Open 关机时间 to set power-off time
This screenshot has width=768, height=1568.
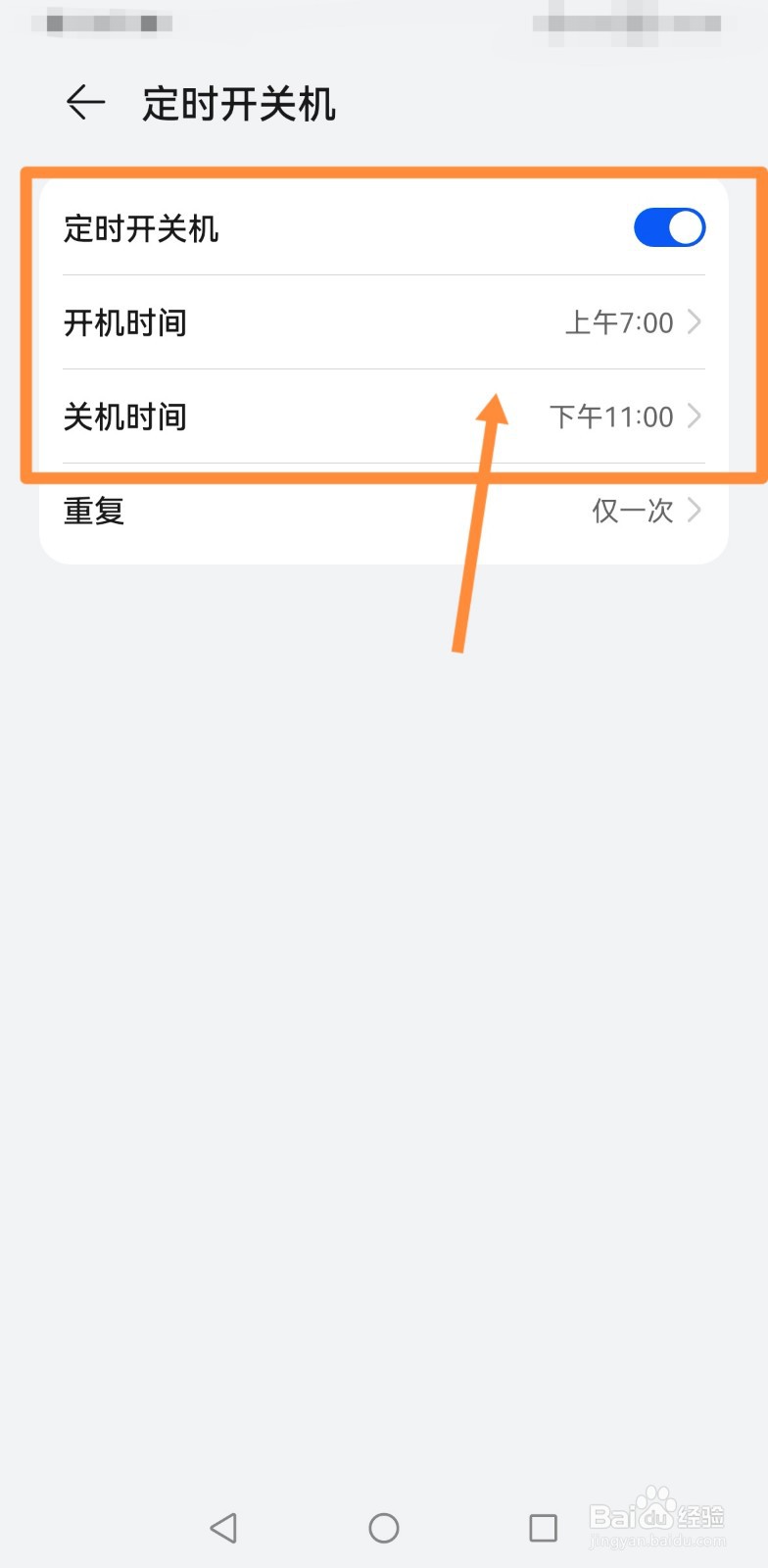click(382, 416)
